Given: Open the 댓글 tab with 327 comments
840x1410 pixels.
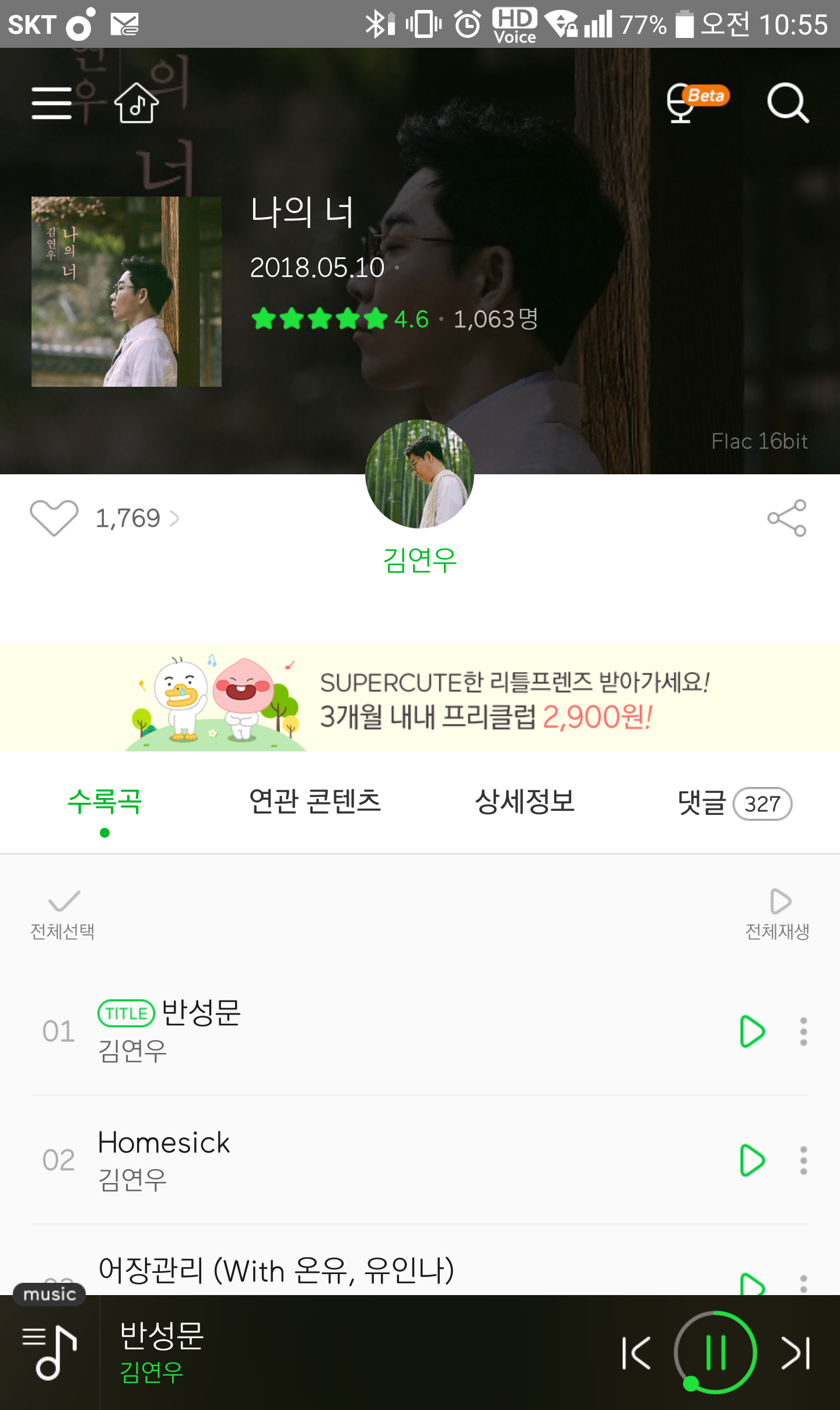Looking at the screenshot, I should [734, 803].
